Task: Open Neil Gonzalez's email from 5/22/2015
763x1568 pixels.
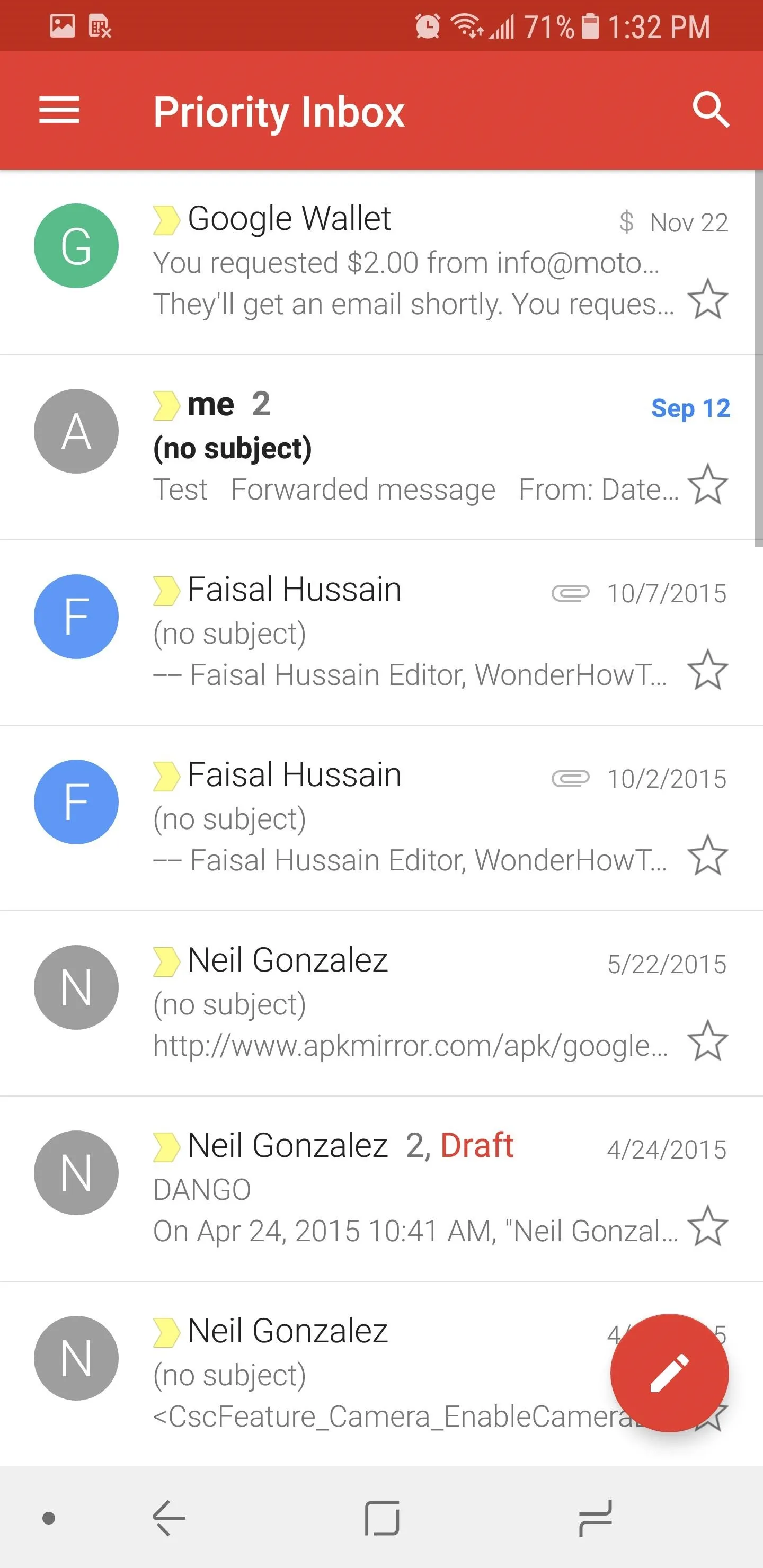Action: [381, 1004]
